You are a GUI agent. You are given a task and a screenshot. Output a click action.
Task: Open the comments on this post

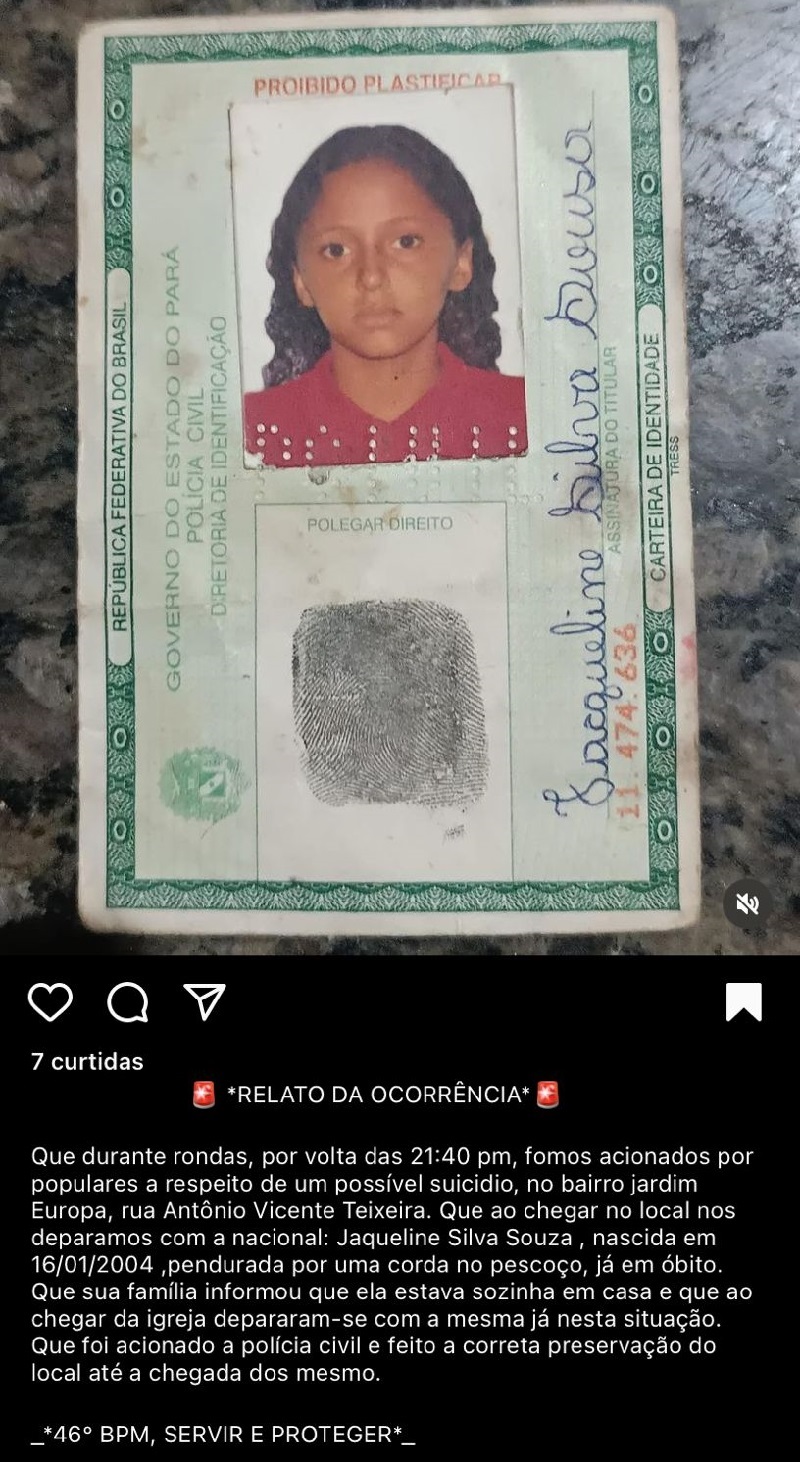pyautogui.click(x=127, y=1001)
